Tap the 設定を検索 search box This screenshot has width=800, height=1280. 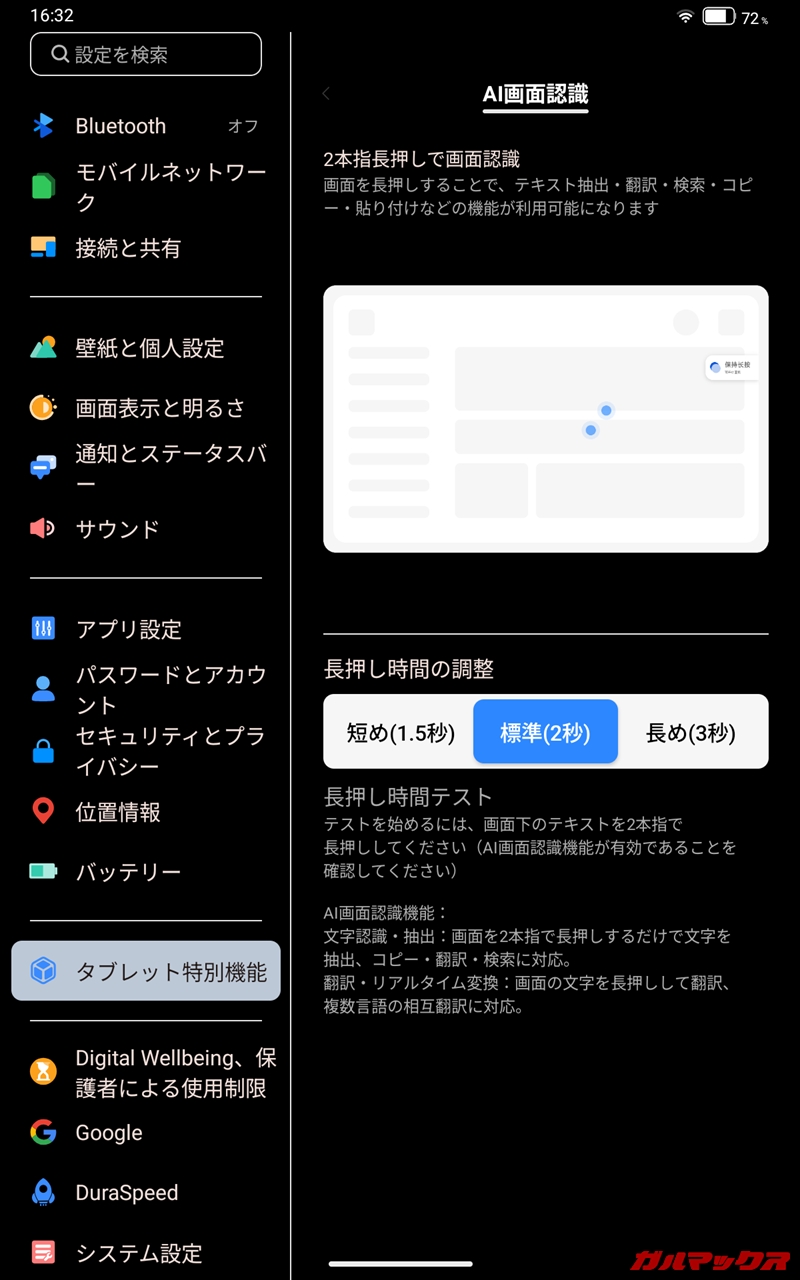(x=146, y=54)
